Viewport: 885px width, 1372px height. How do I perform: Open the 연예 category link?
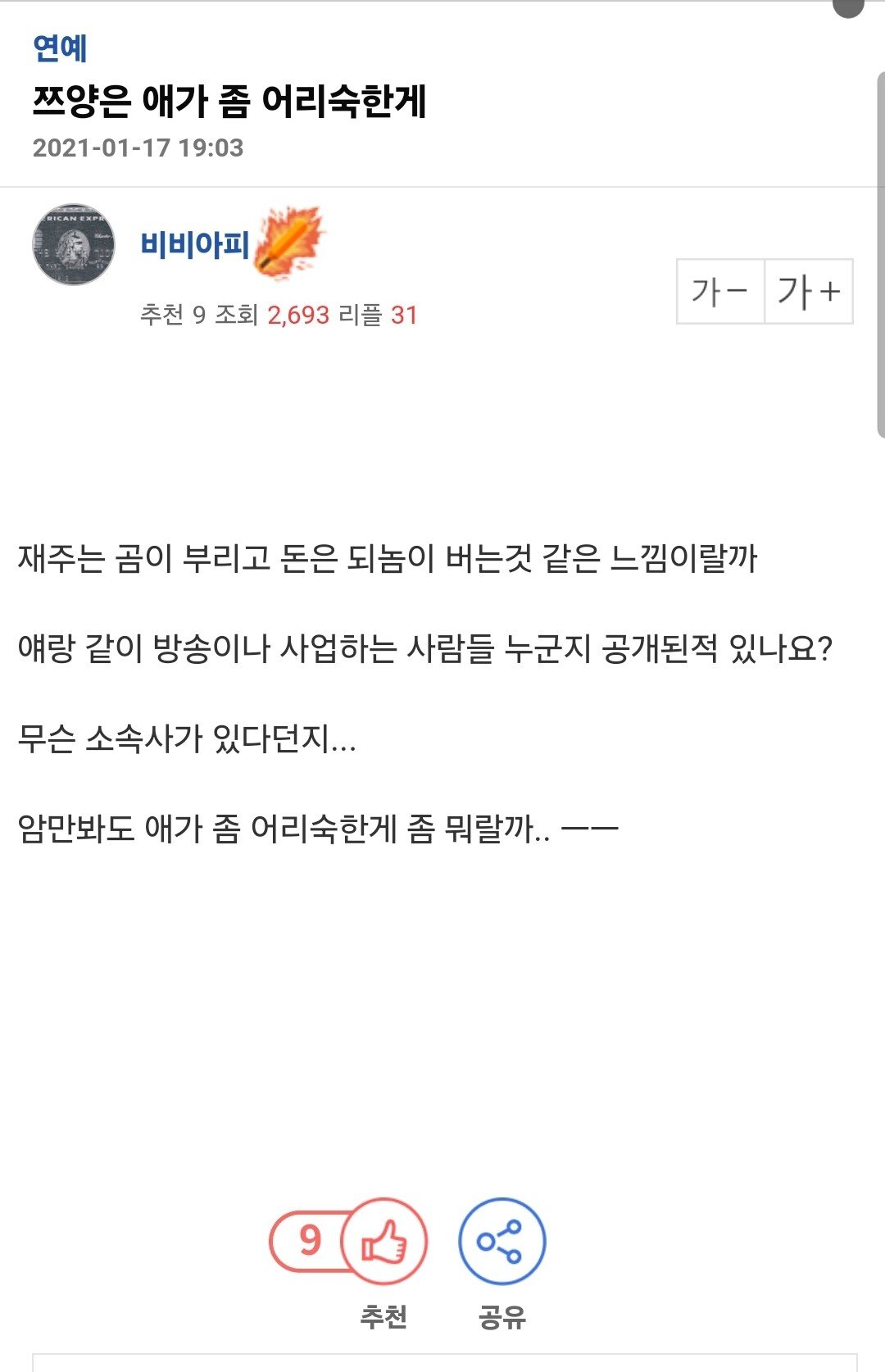coord(60,48)
